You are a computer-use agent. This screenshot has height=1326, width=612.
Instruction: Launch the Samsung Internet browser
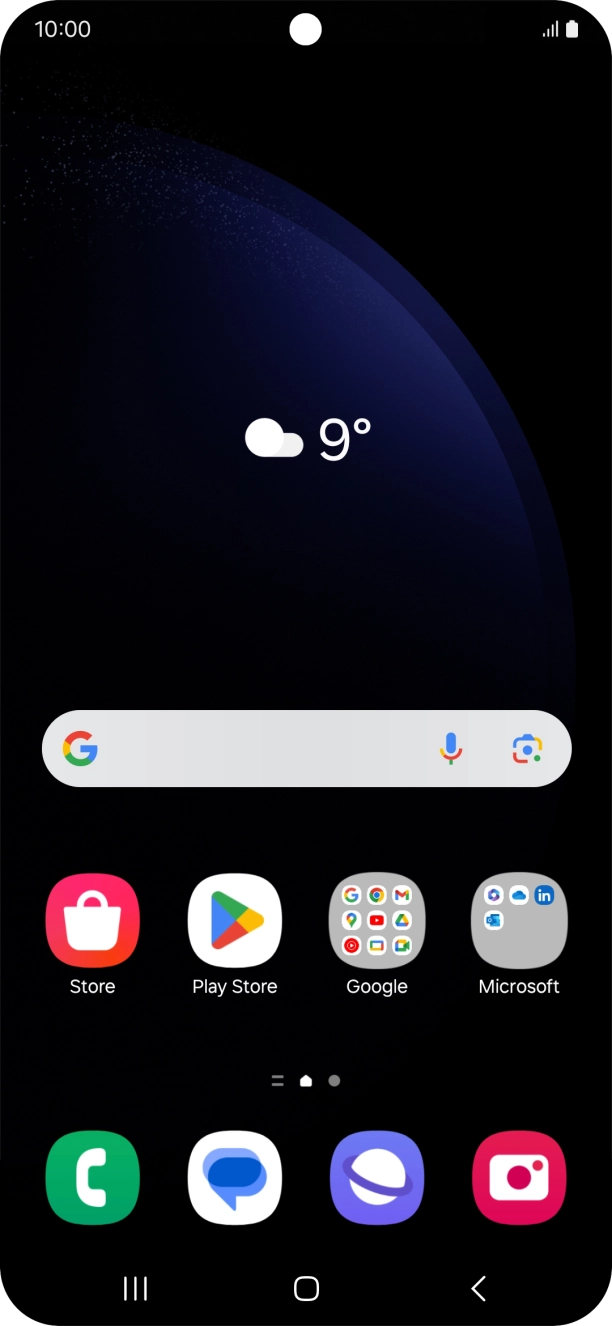tap(377, 1178)
